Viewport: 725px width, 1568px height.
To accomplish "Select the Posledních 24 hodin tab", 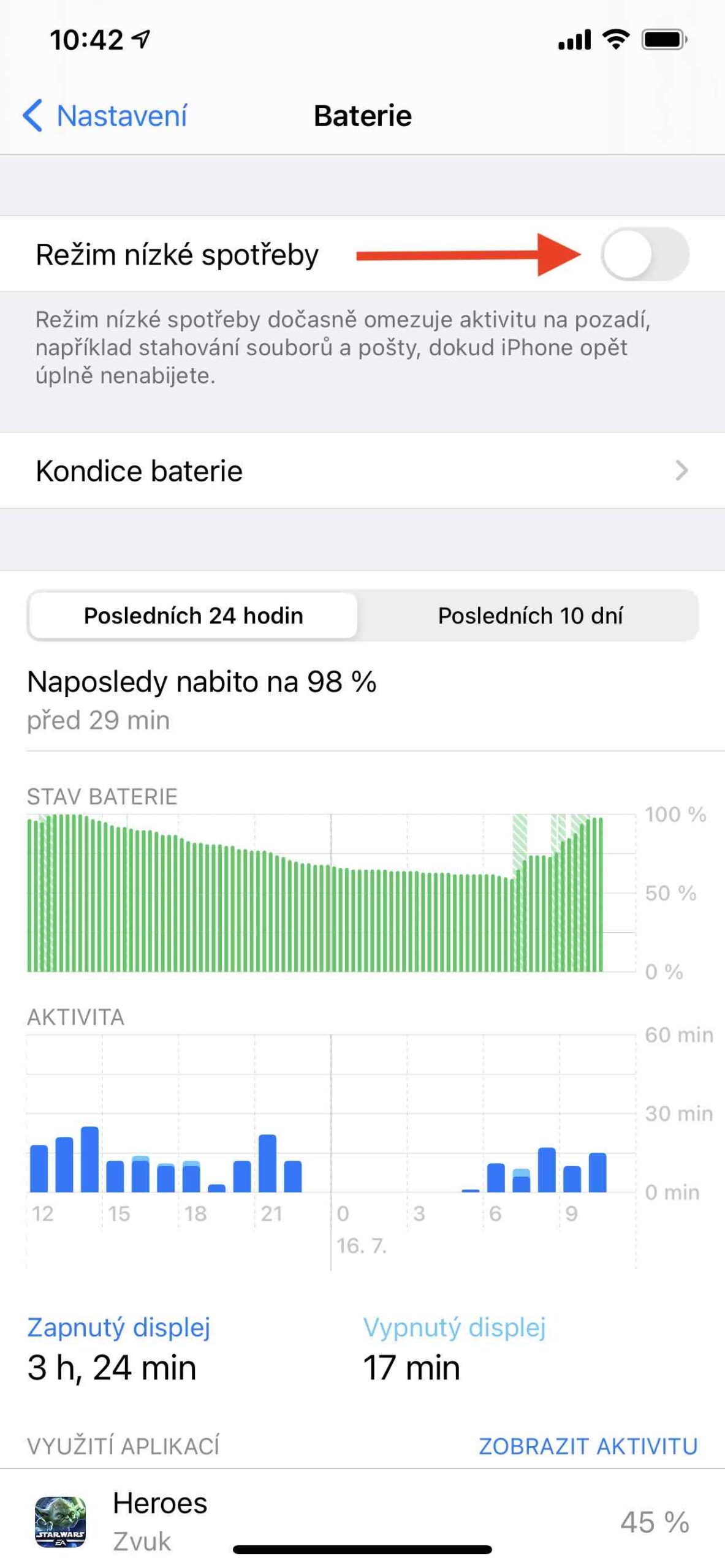I will [x=193, y=616].
